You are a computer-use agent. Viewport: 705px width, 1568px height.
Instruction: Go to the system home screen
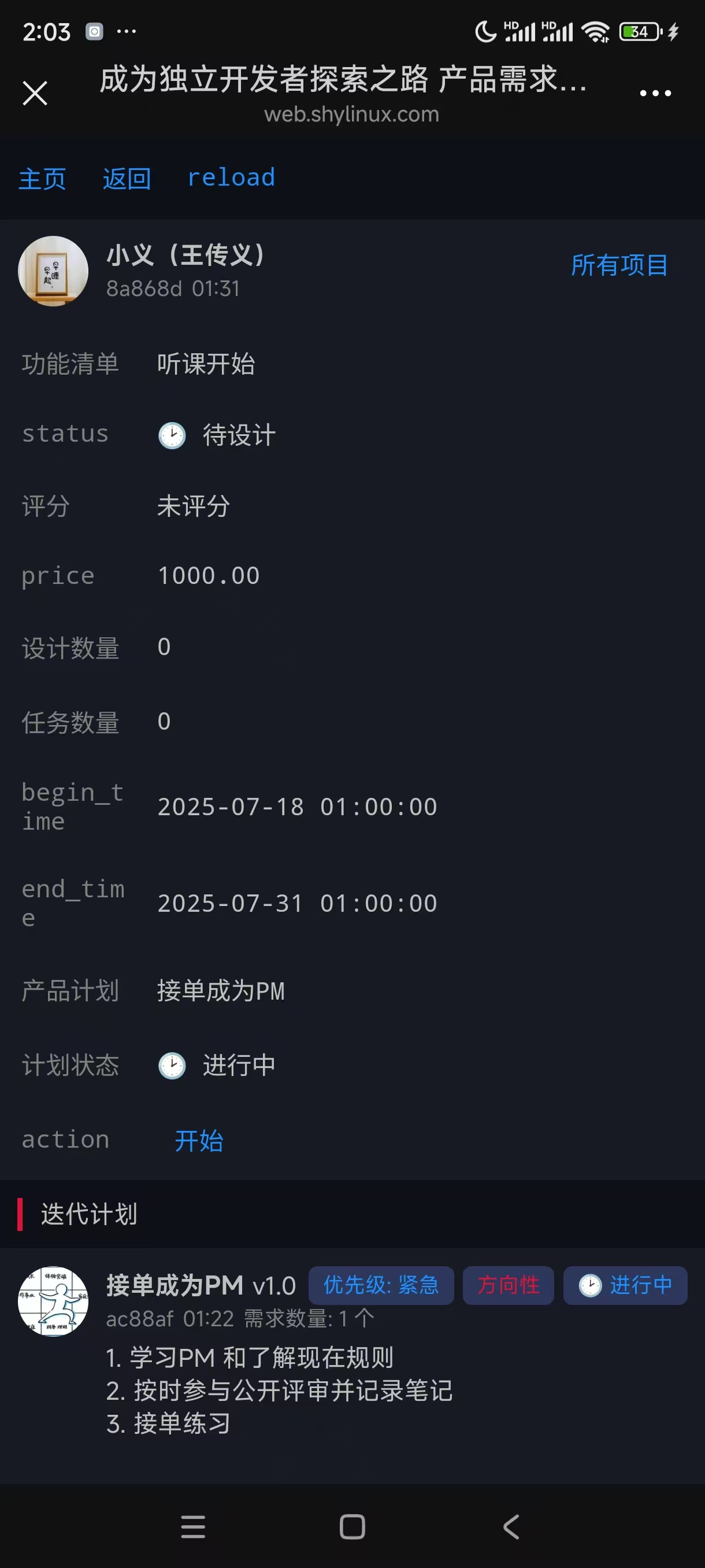(352, 1526)
